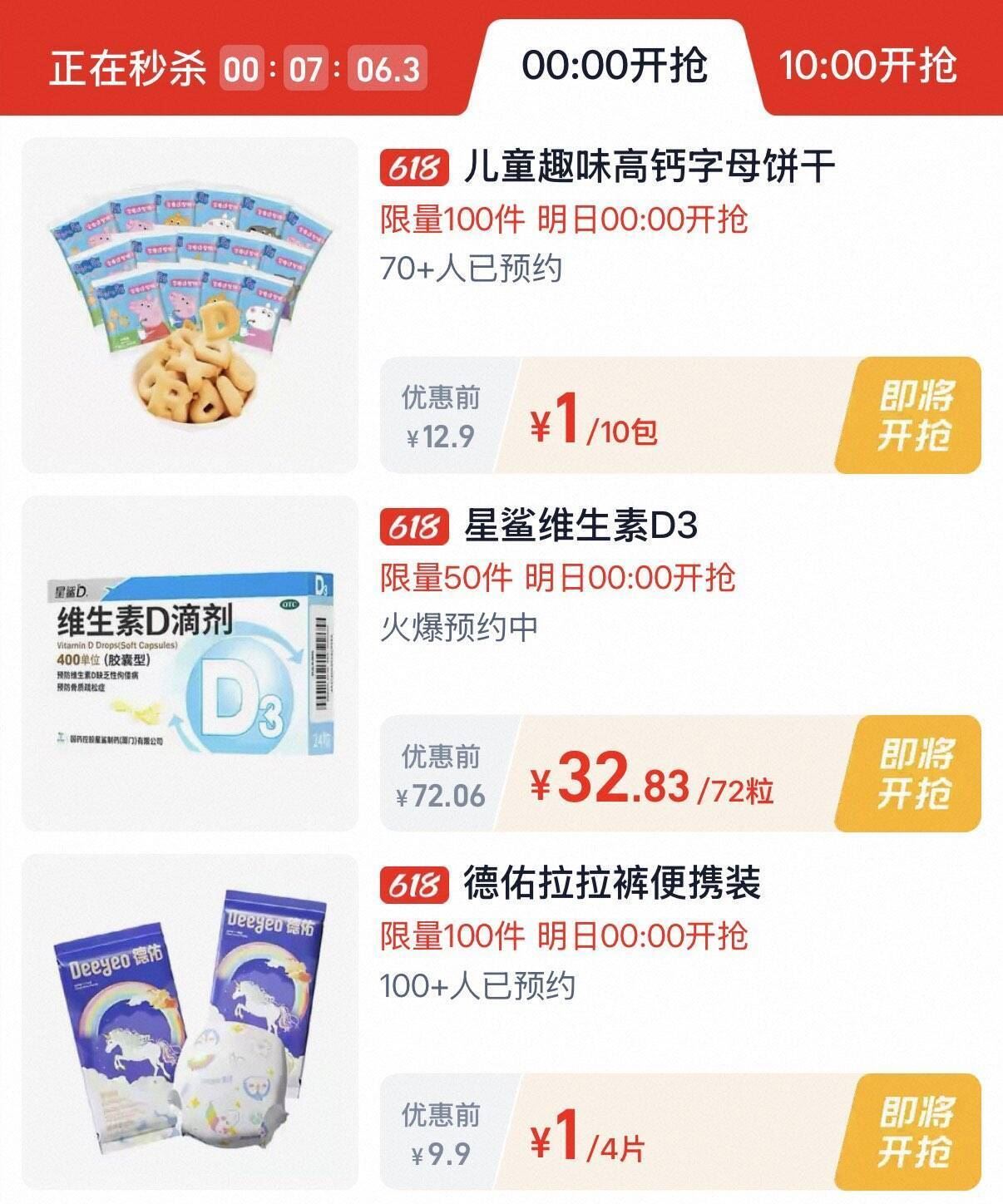
Task: Open the 星鲨维生素D3 product card
Action: tap(501, 663)
